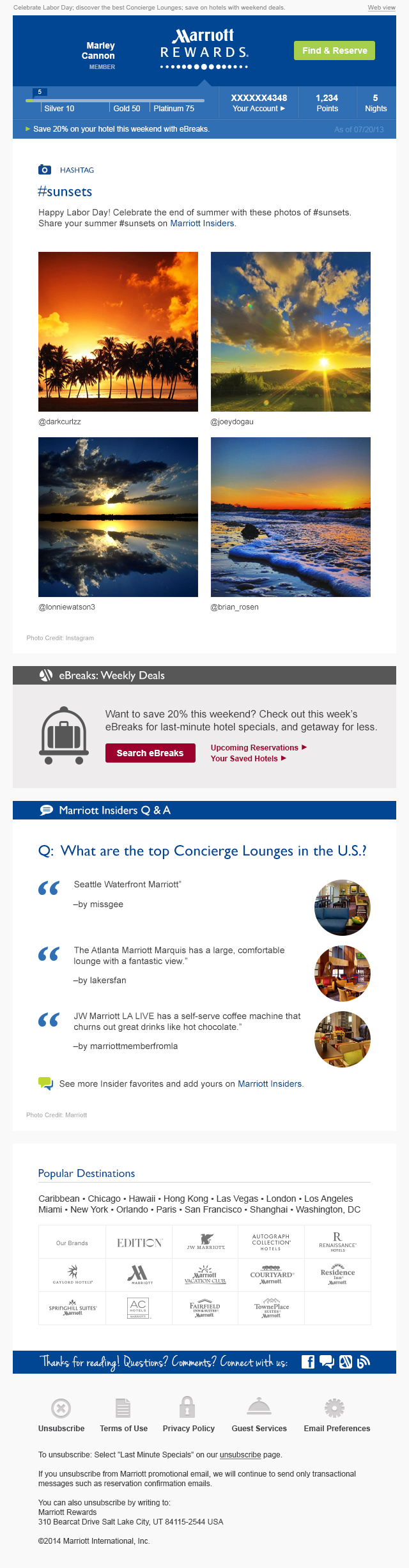This screenshot has height=1568, width=409.
Task: Open Your Account link
Action: coord(258,109)
